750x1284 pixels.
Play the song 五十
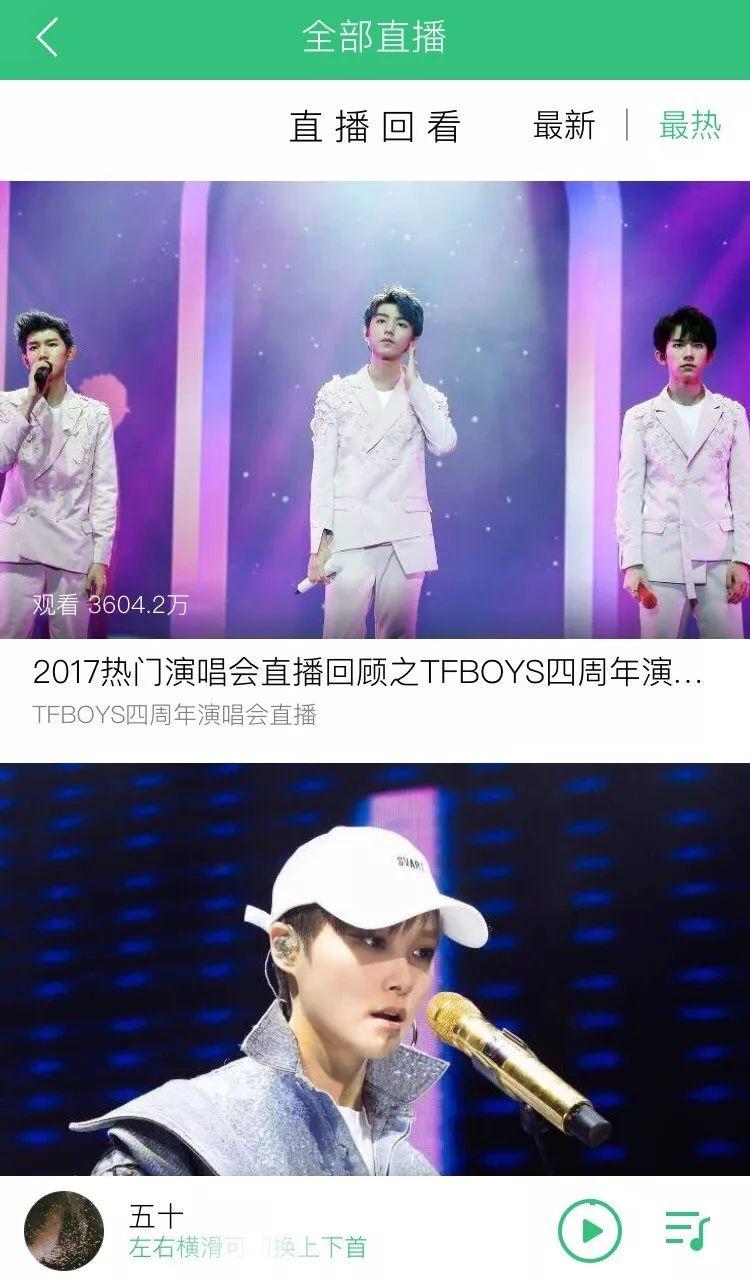coord(589,1230)
